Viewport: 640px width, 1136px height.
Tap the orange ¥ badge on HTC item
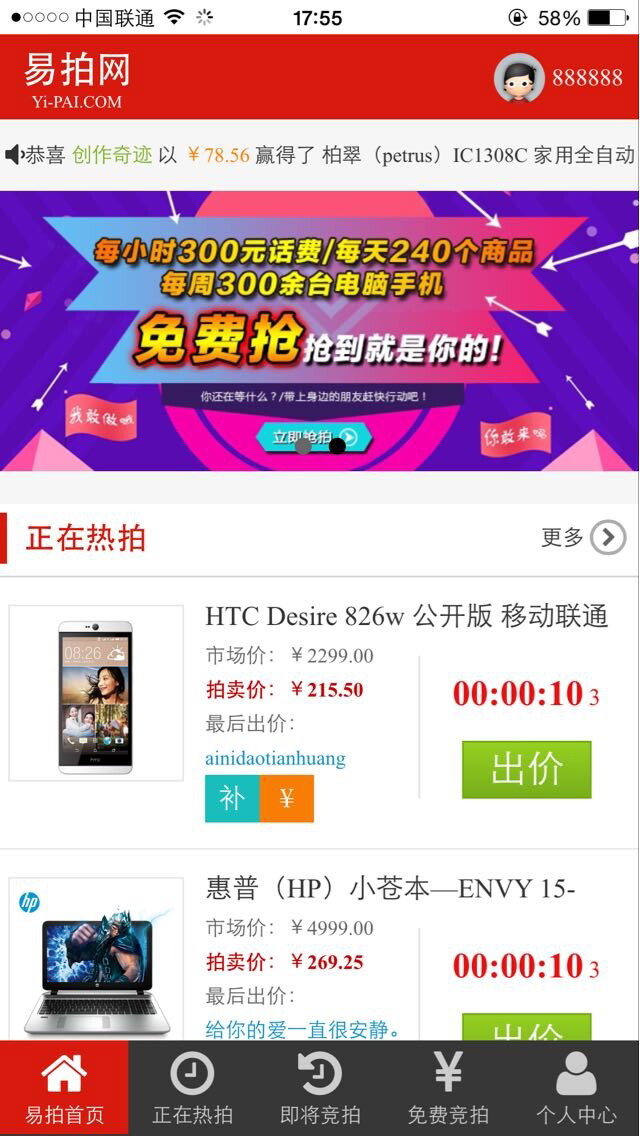pyautogui.click(x=287, y=798)
